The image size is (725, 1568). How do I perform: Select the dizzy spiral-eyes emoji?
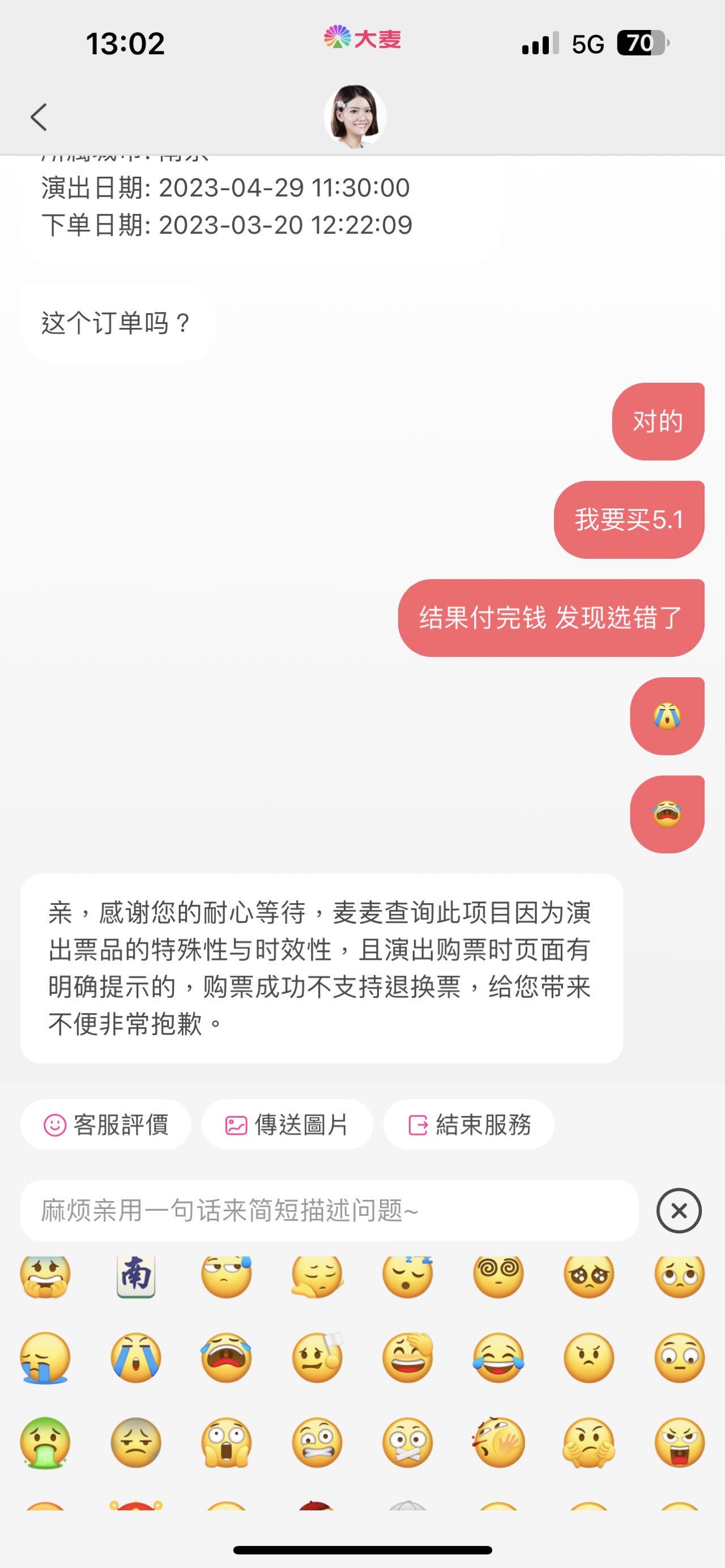(498, 1276)
